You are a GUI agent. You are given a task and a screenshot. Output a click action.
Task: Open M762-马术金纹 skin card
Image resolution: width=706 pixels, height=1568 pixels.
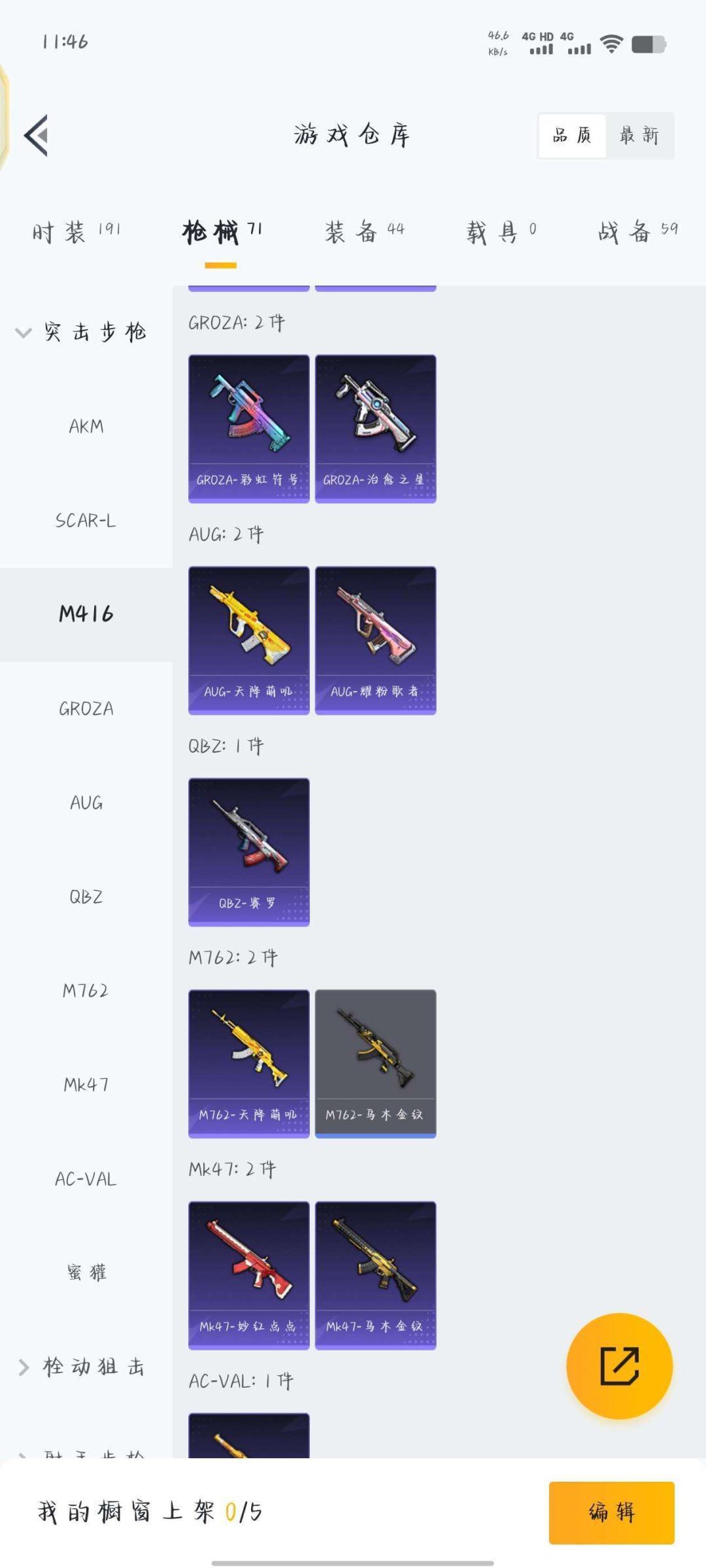tap(375, 1063)
